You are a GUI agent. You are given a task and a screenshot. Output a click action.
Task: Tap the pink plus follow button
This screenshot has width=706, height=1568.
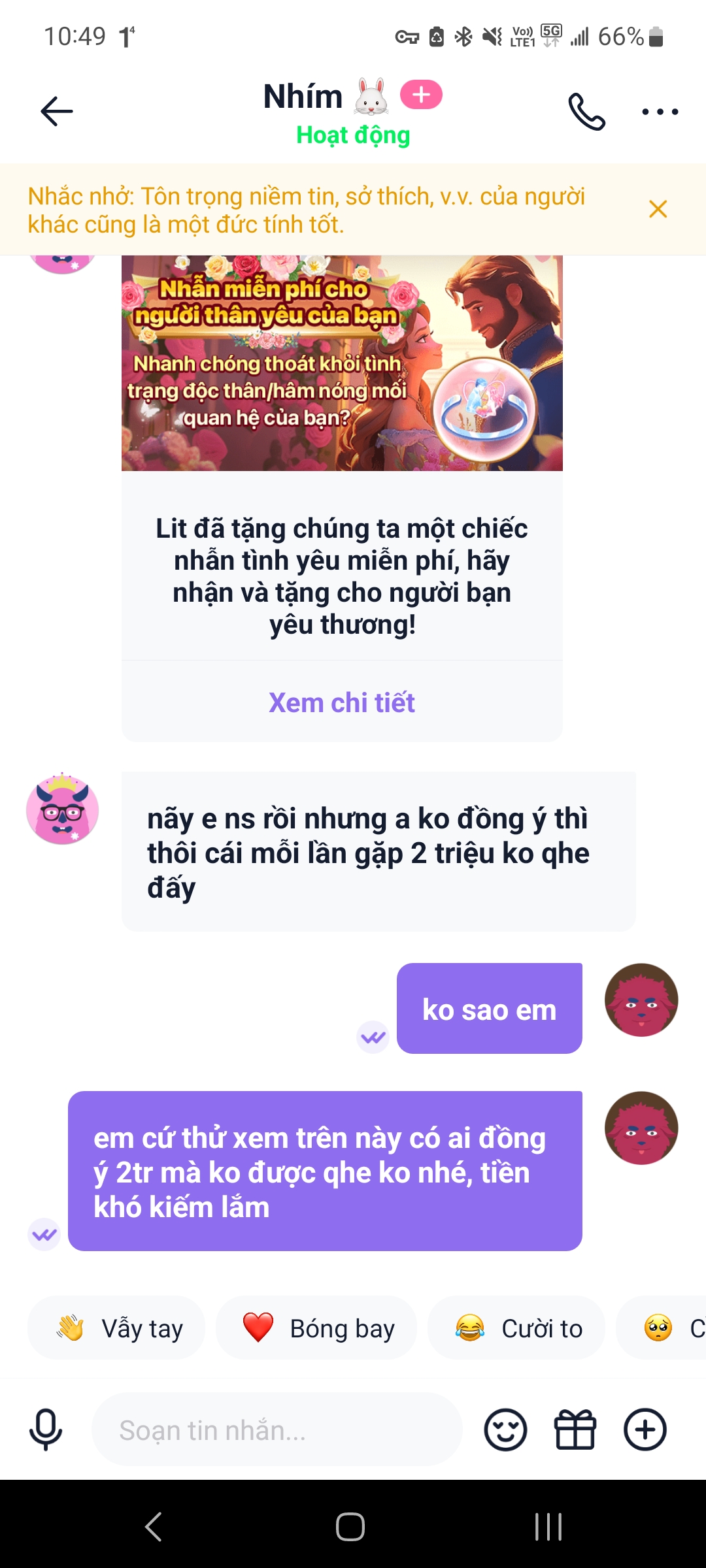[421, 95]
